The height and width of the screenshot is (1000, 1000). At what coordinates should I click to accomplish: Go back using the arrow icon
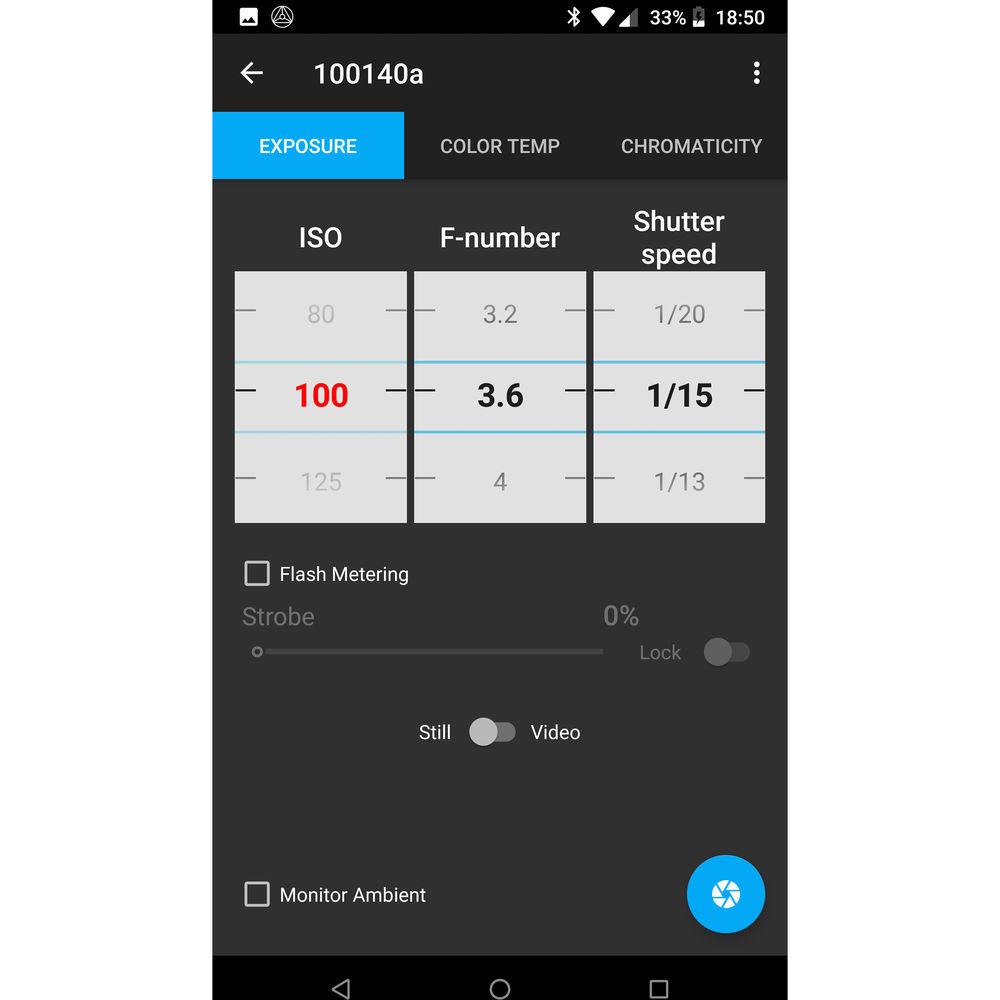251,73
